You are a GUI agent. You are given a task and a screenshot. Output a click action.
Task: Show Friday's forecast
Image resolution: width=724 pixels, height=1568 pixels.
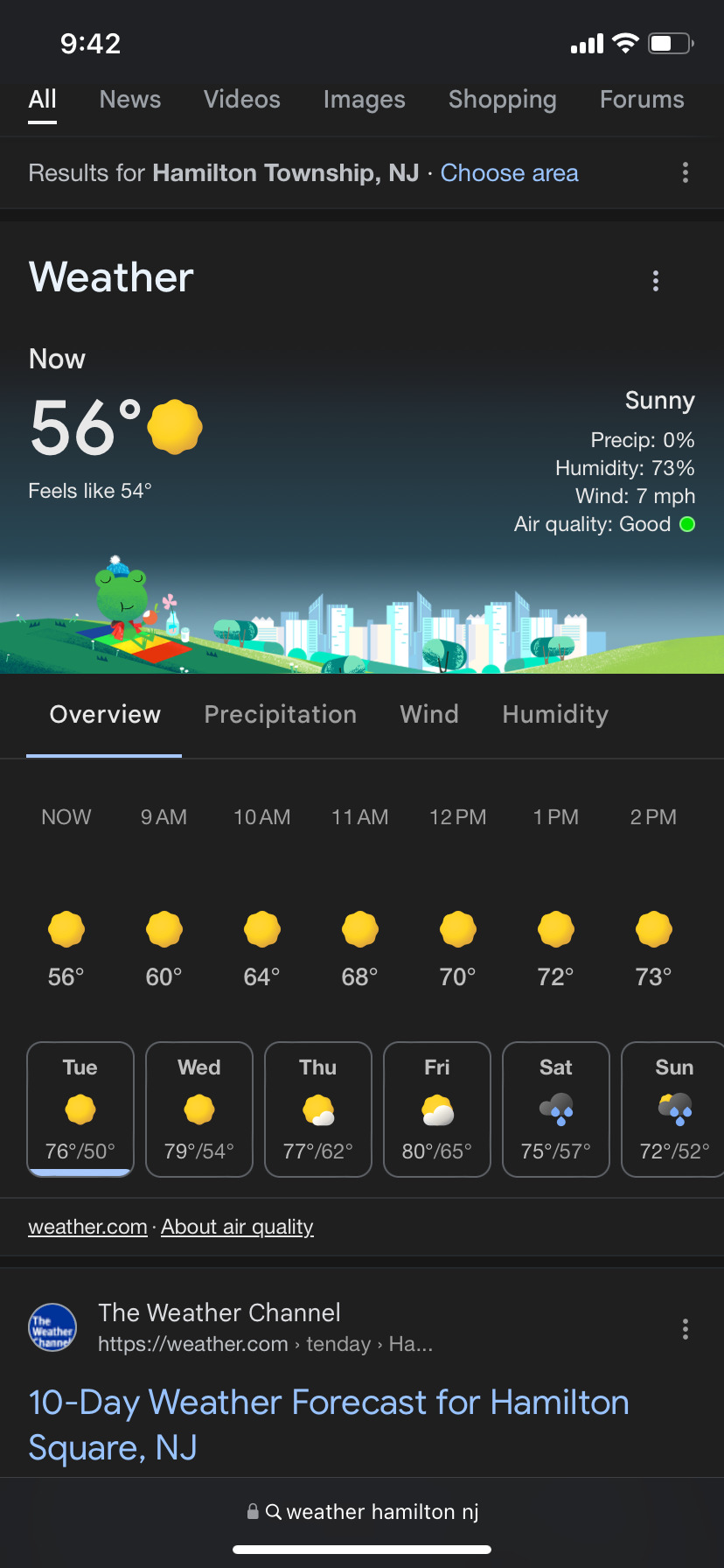(x=437, y=1109)
